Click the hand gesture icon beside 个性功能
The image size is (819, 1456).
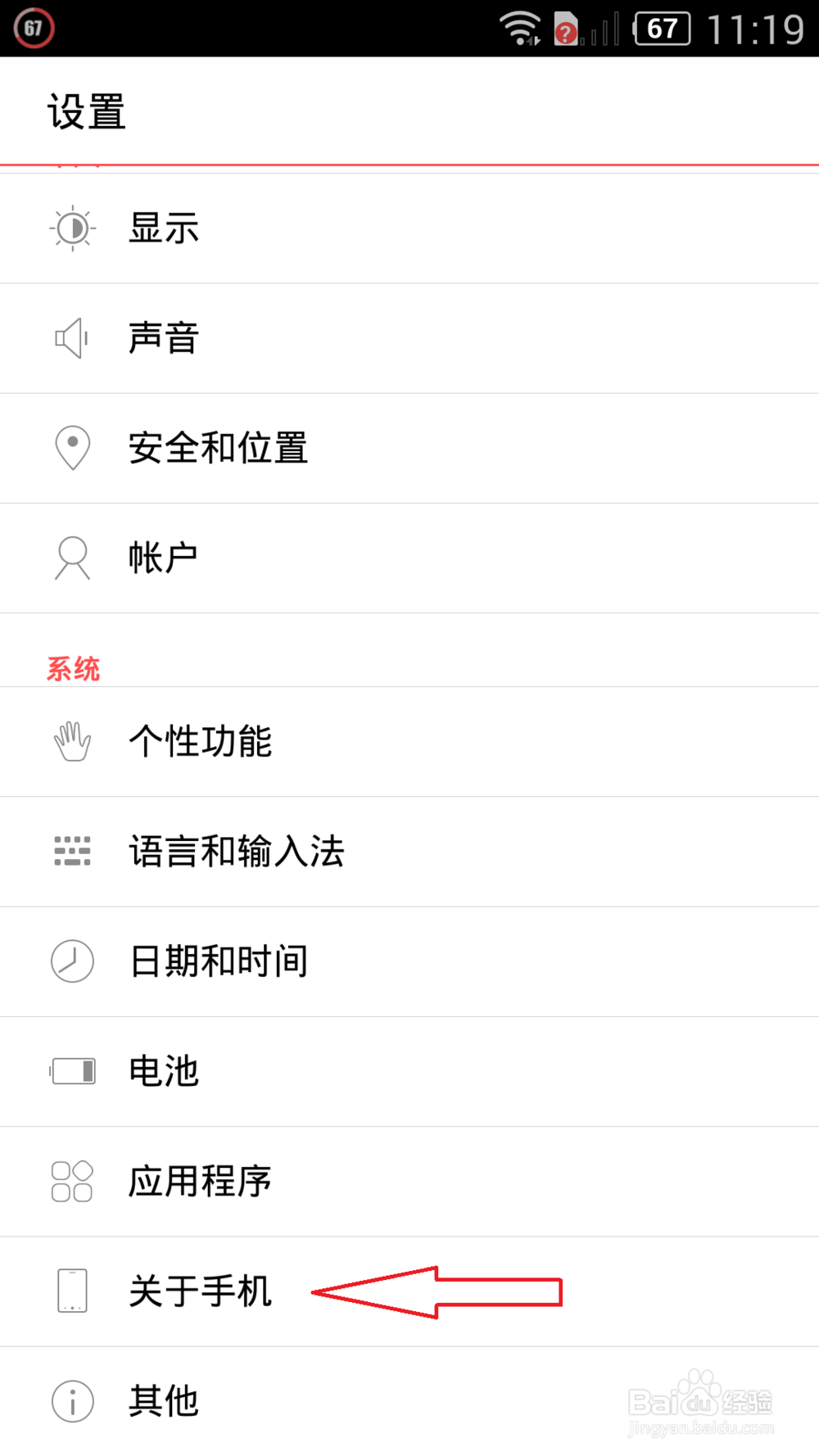pyautogui.click(x=71, y=741)
